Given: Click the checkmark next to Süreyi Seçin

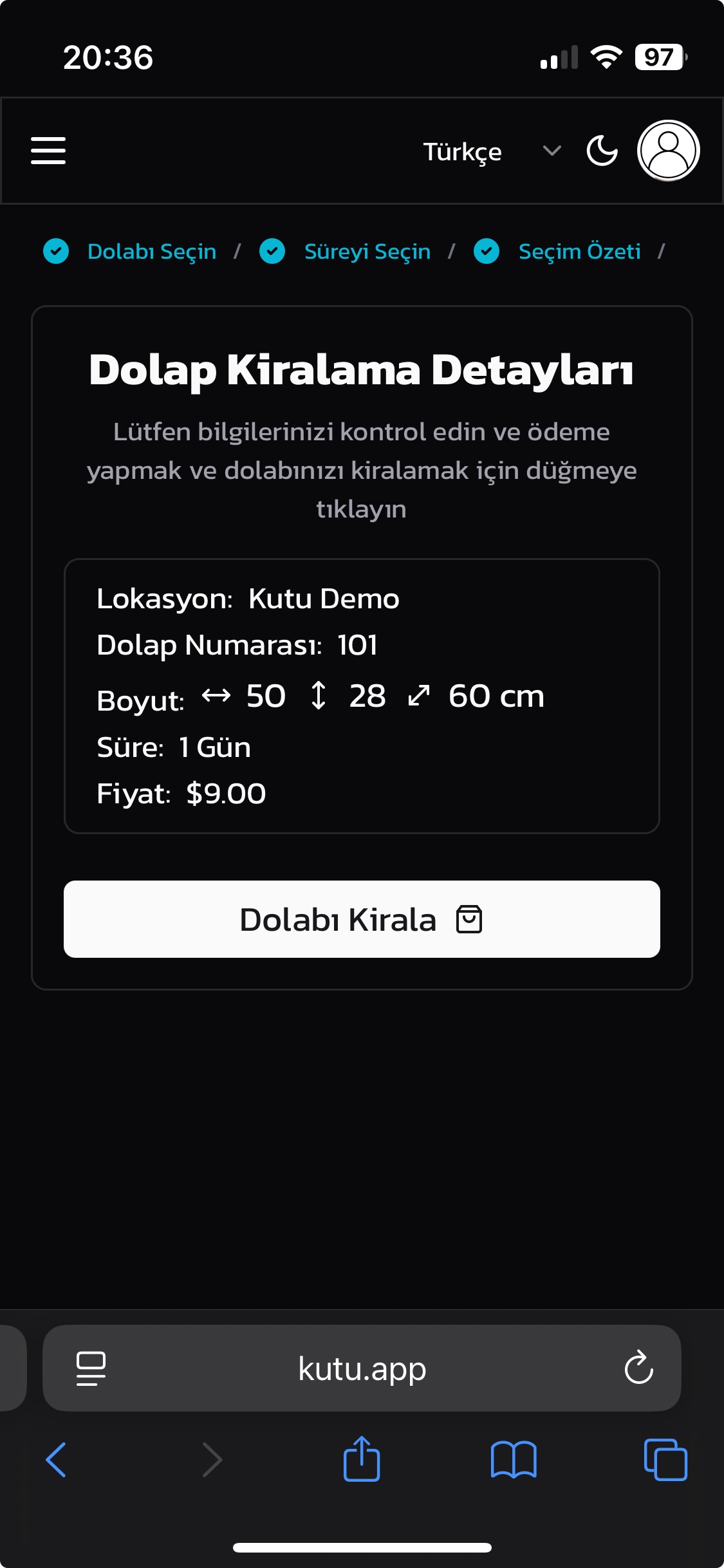Looking at the screenshot, I should [x=273, y=252].
